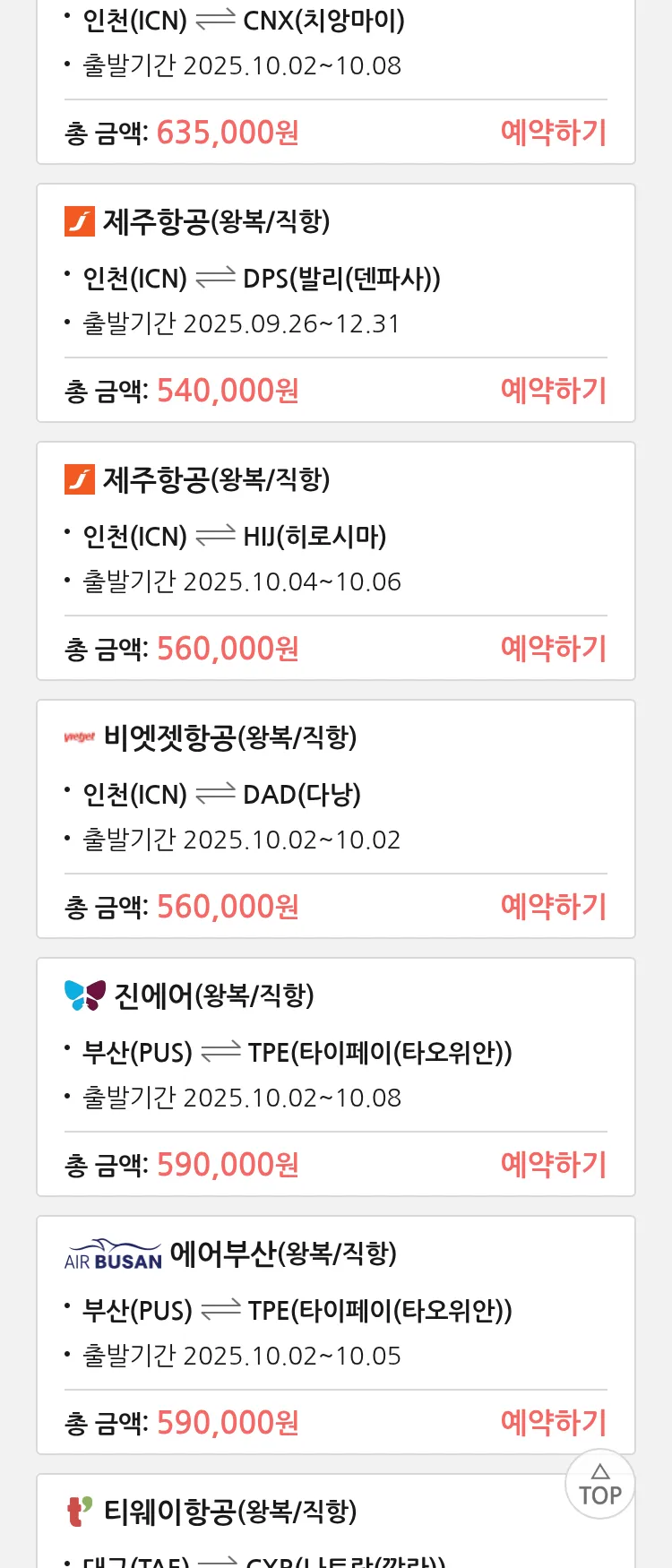The image size is (672, 1568).
Task: Tap 예약하기 for the 635,000원 Chiang Mai flight
Action: click(x=553, y=133)
